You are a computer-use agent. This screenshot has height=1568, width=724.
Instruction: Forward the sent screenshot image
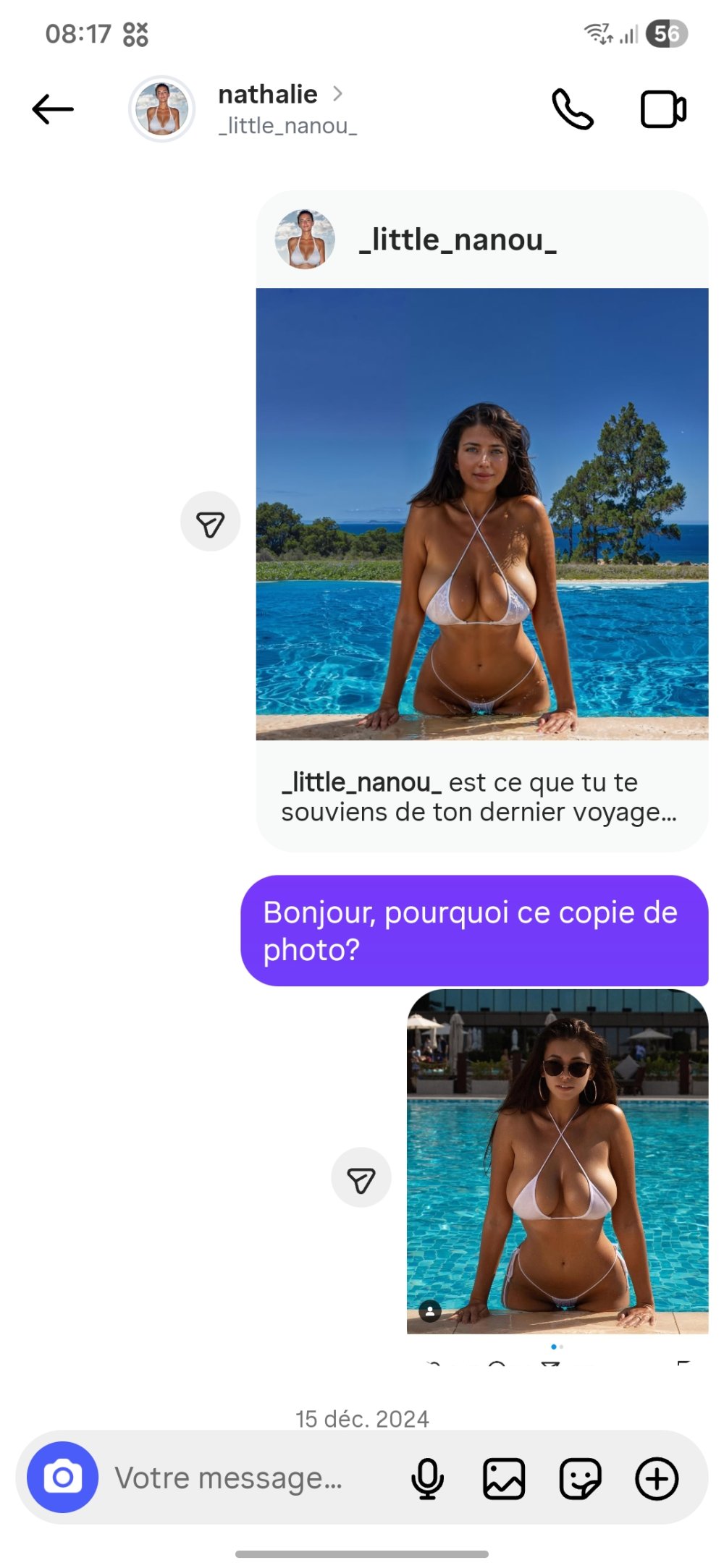click(x=361, y=1177)
